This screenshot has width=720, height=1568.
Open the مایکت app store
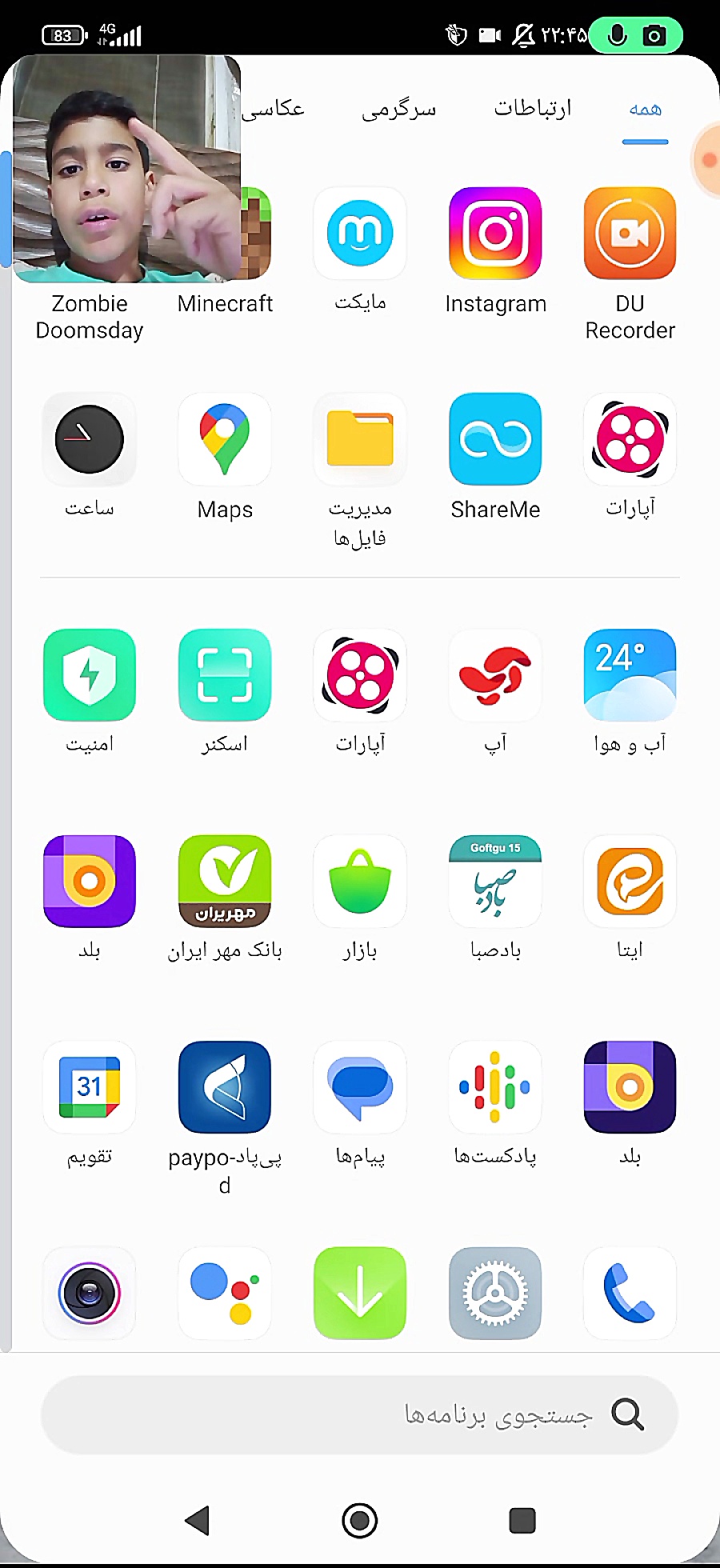point(360,234)
